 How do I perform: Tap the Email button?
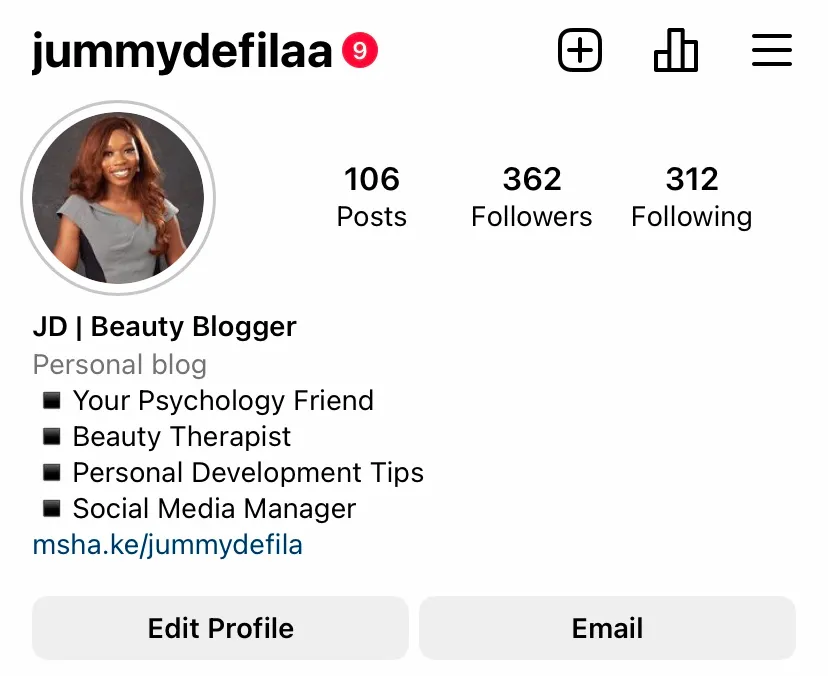point(607,628)
